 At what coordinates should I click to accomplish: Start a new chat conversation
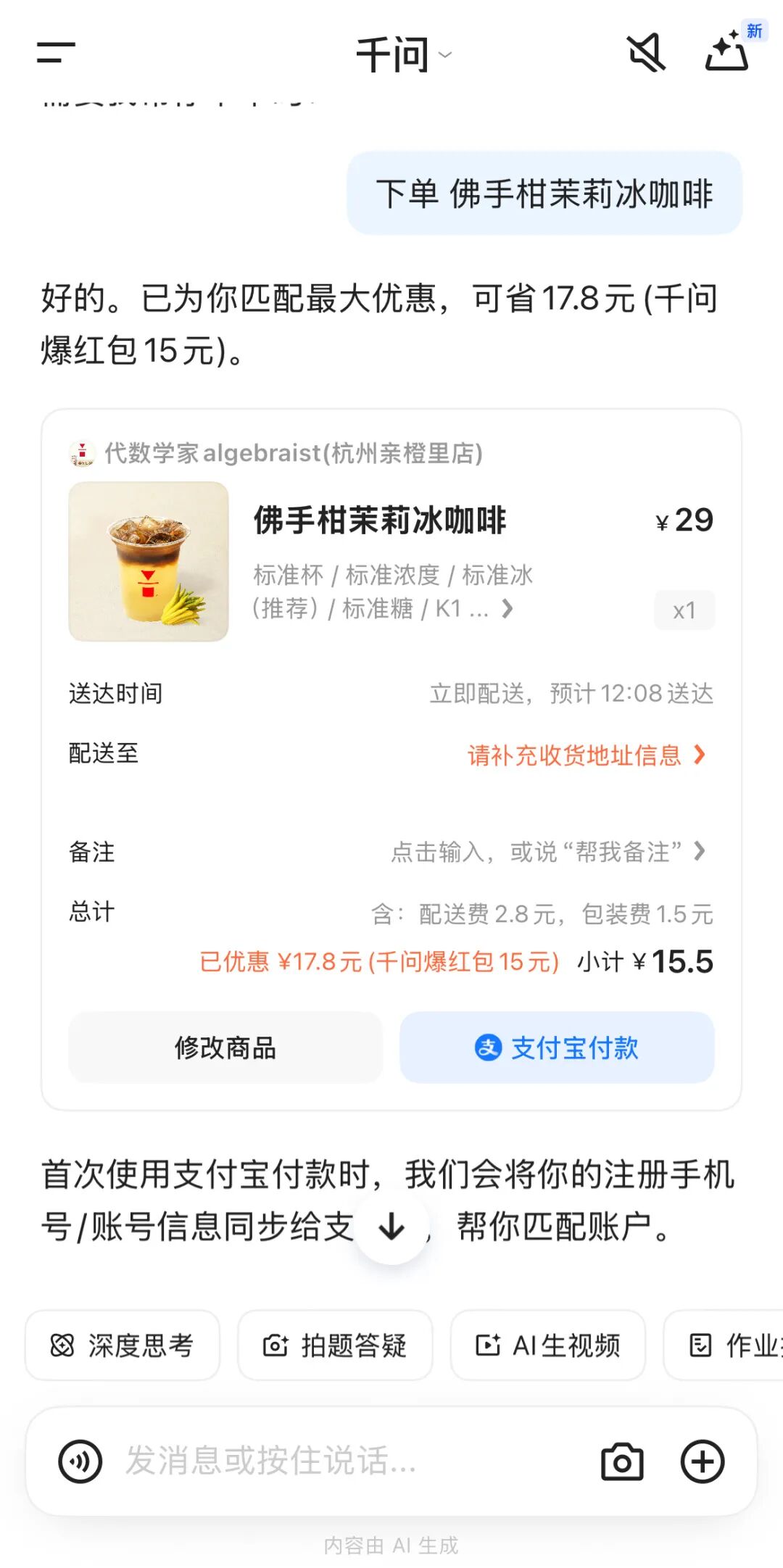(x=727, y=53)
